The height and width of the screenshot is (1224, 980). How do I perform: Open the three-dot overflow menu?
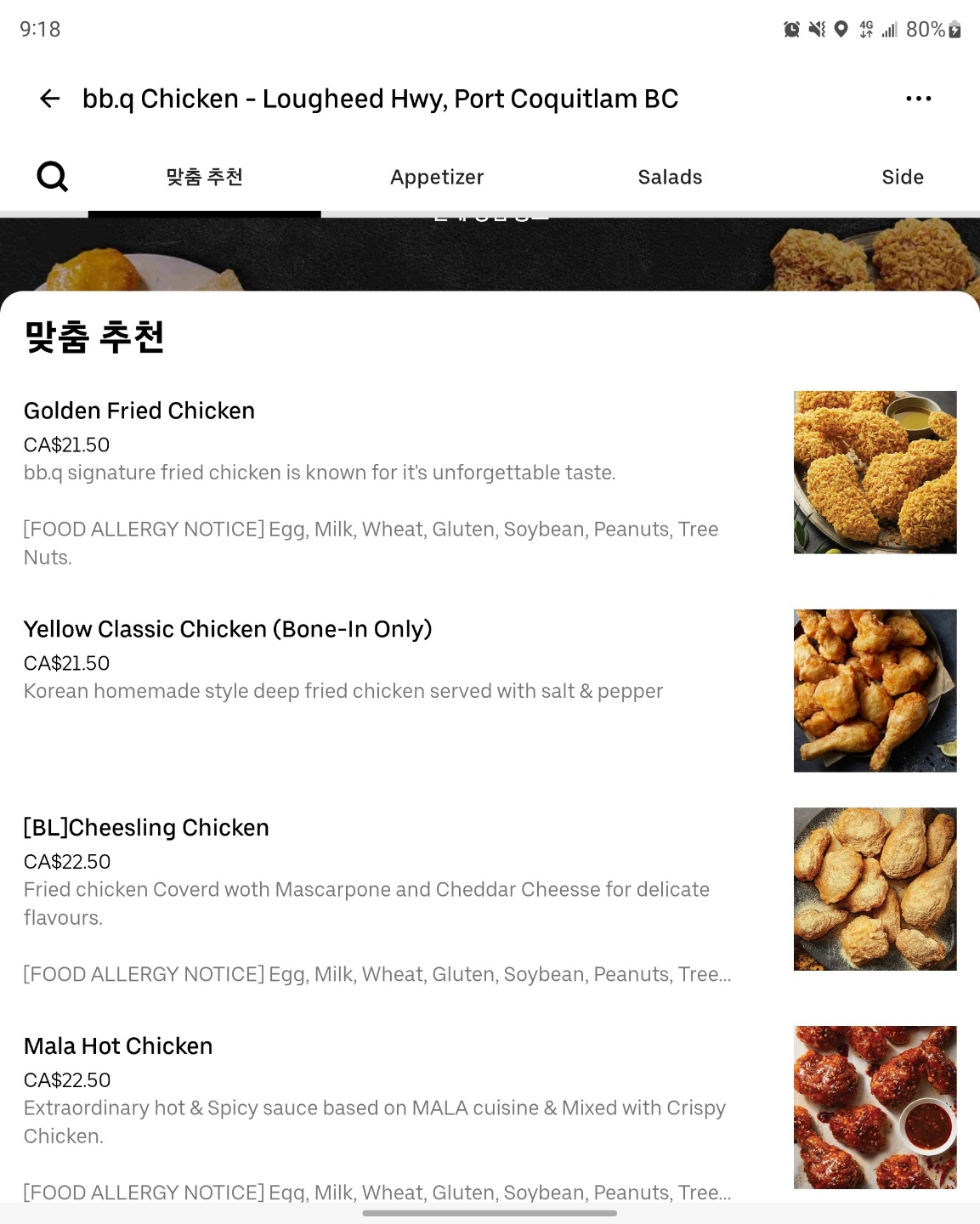pyautogui.click(x=918, y=99)
